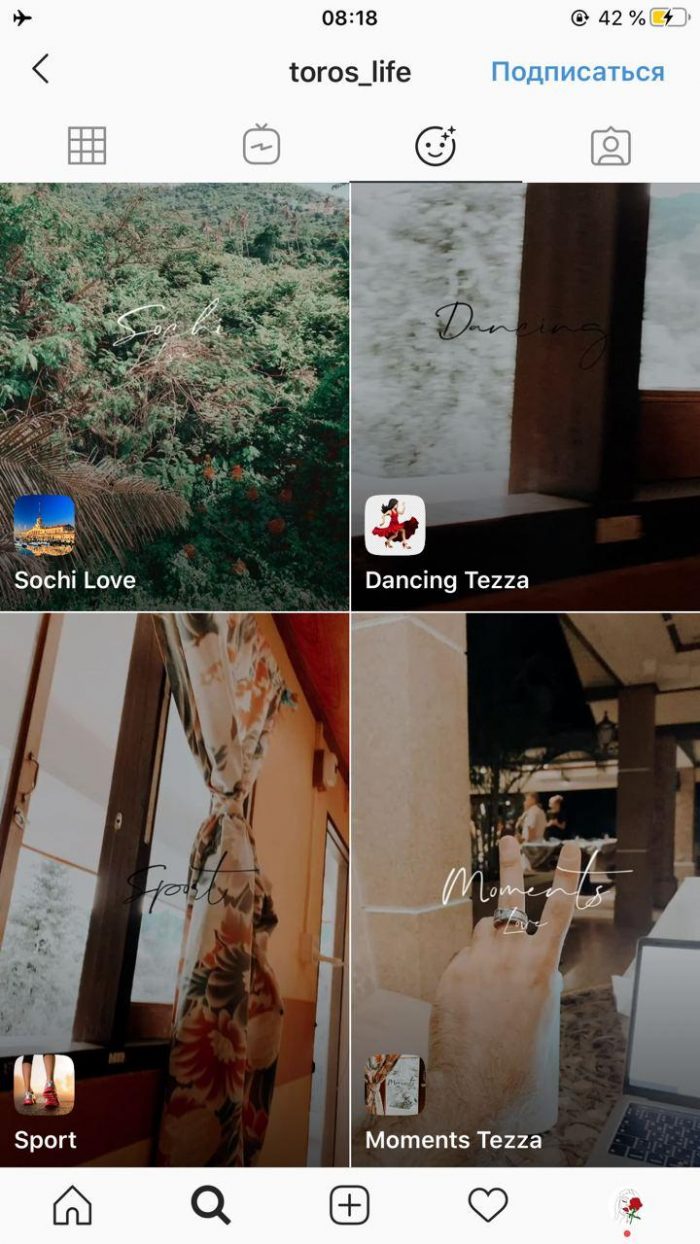This screenshot has width=700, height=1244.
Task: Tap Подписаться to follow toros_life
Action: click(x=577, y=72)
